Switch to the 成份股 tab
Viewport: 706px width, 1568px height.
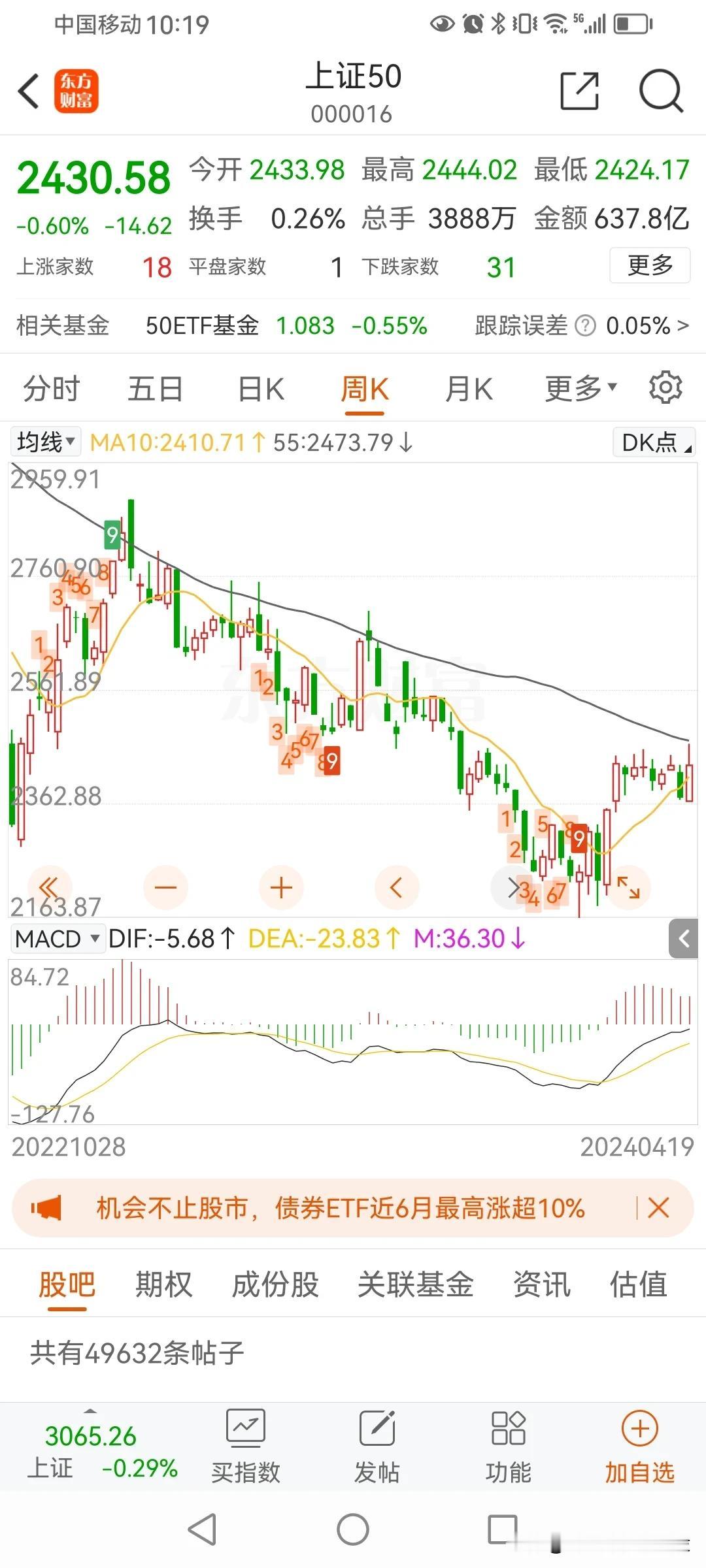click(x=275, y=1284)
